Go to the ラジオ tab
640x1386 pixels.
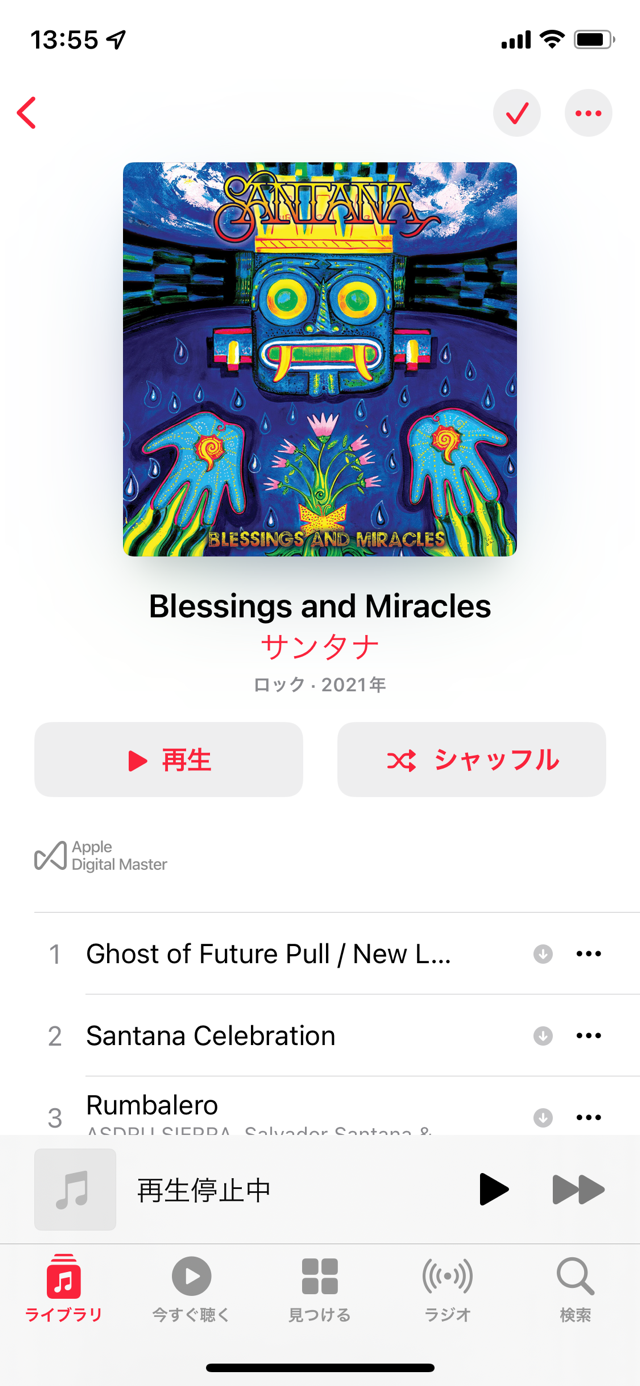(x=447, y=1290)
